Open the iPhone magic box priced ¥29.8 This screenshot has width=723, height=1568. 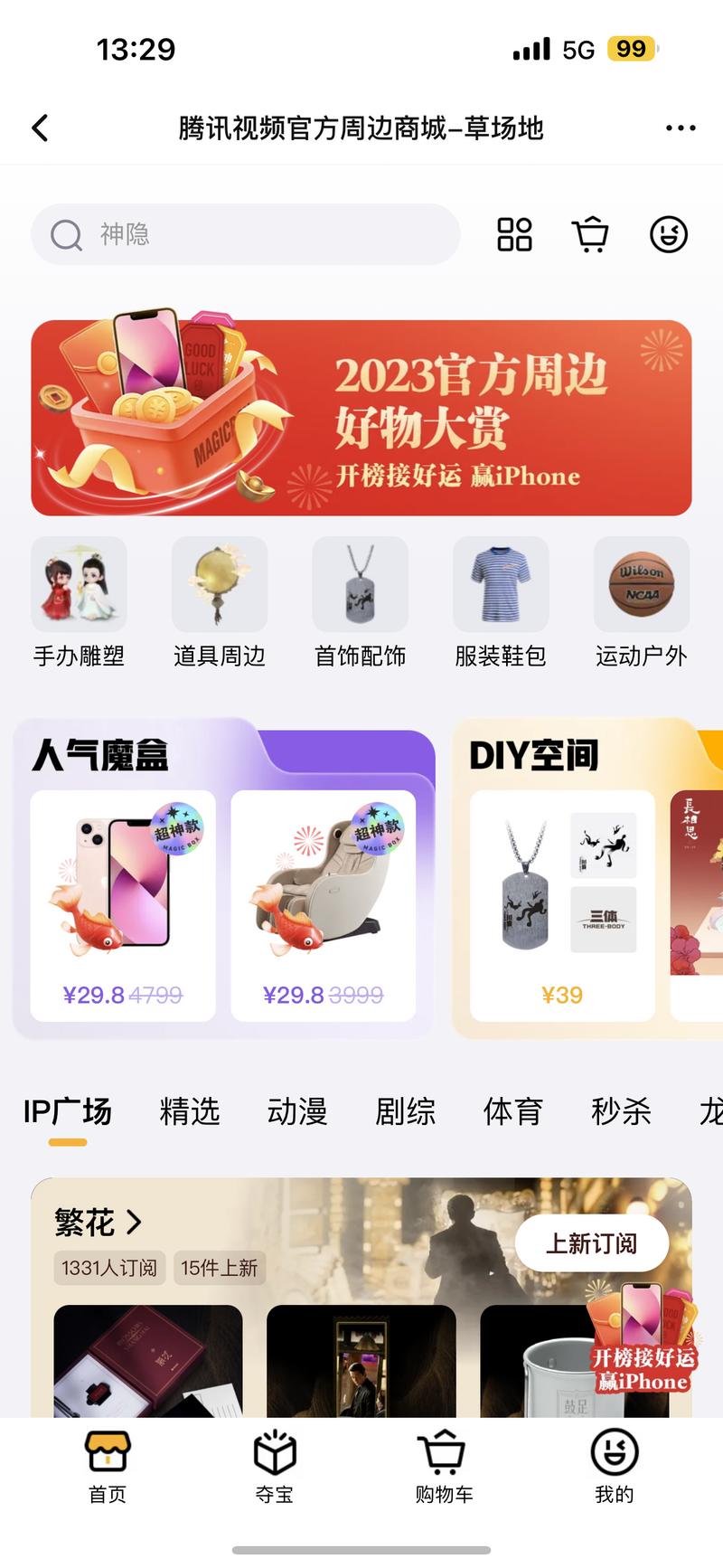123,906
